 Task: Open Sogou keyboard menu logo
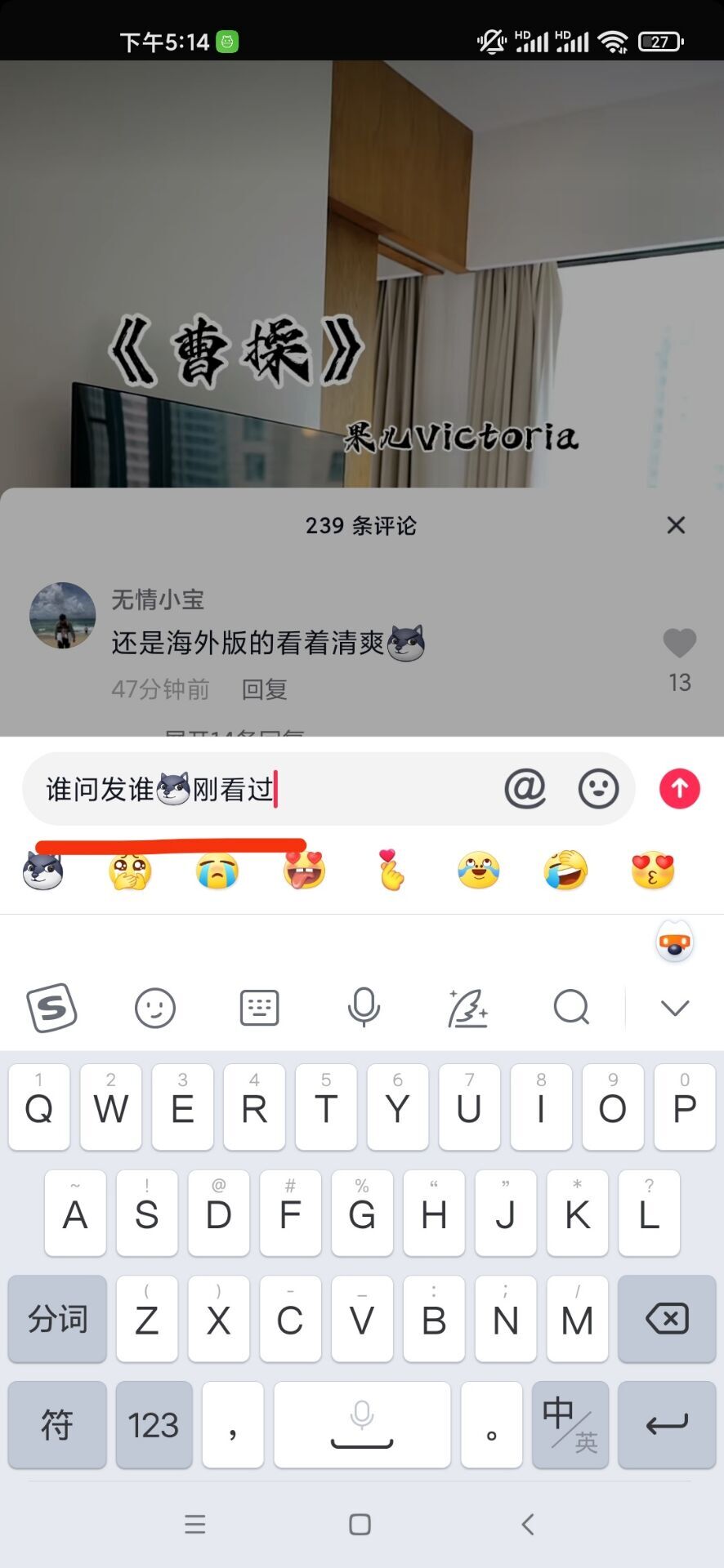click(52, 1008)
